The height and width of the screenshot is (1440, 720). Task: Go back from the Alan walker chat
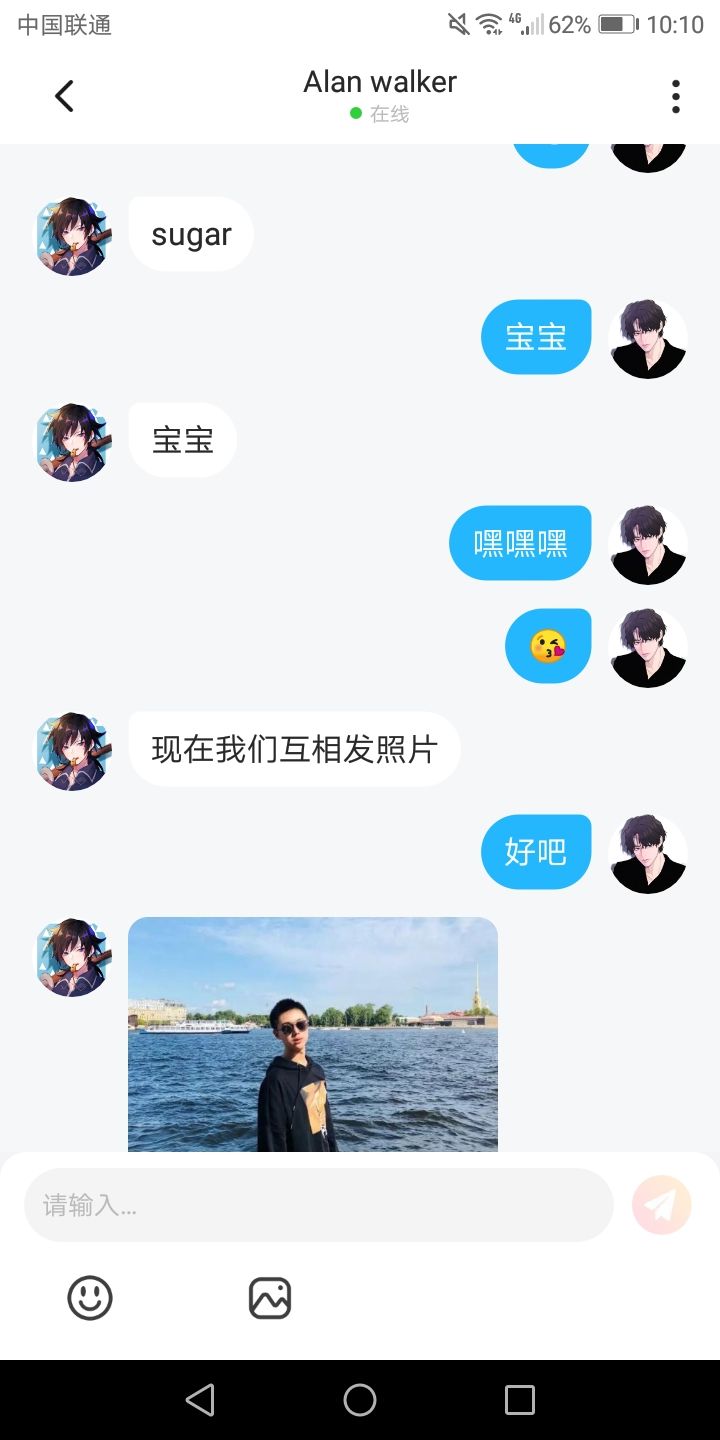pos(64,96)
